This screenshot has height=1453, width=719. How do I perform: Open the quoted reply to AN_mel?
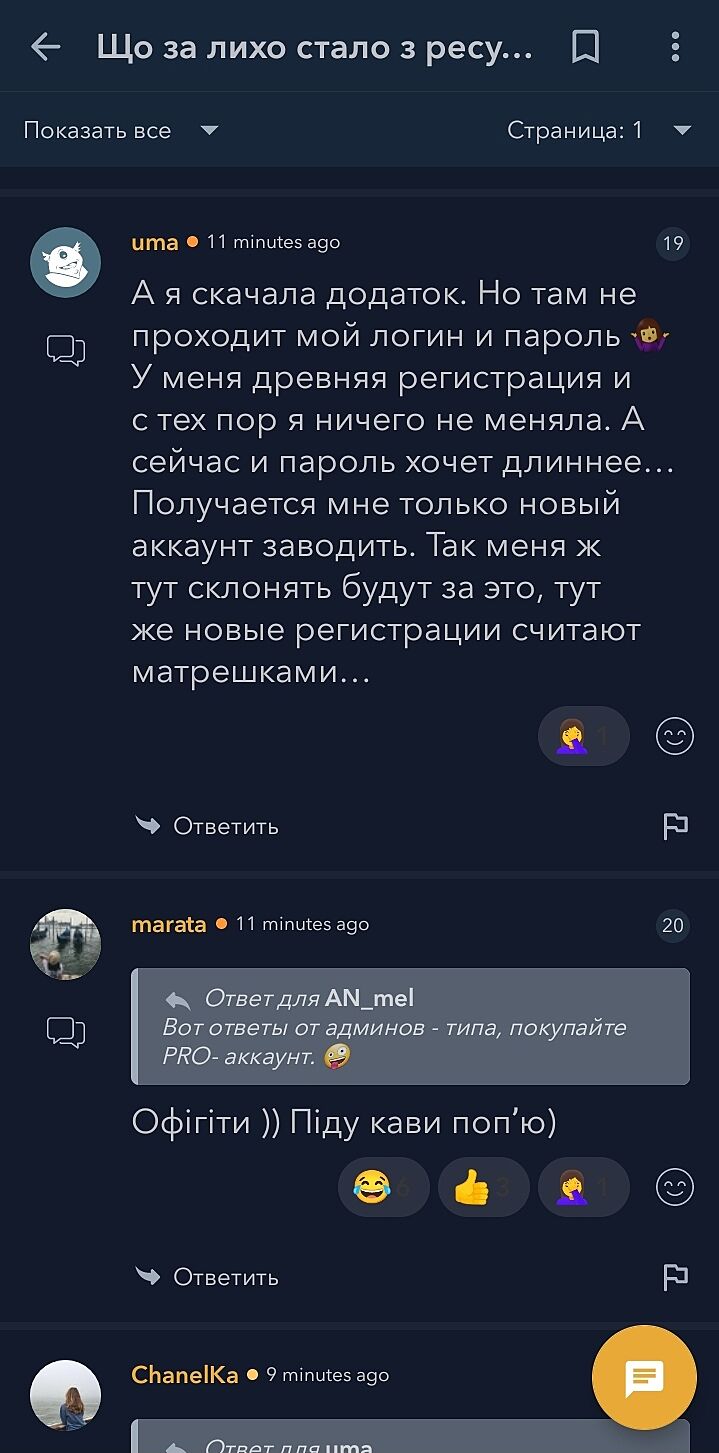pyautogui.click(x=410, y=1027)
